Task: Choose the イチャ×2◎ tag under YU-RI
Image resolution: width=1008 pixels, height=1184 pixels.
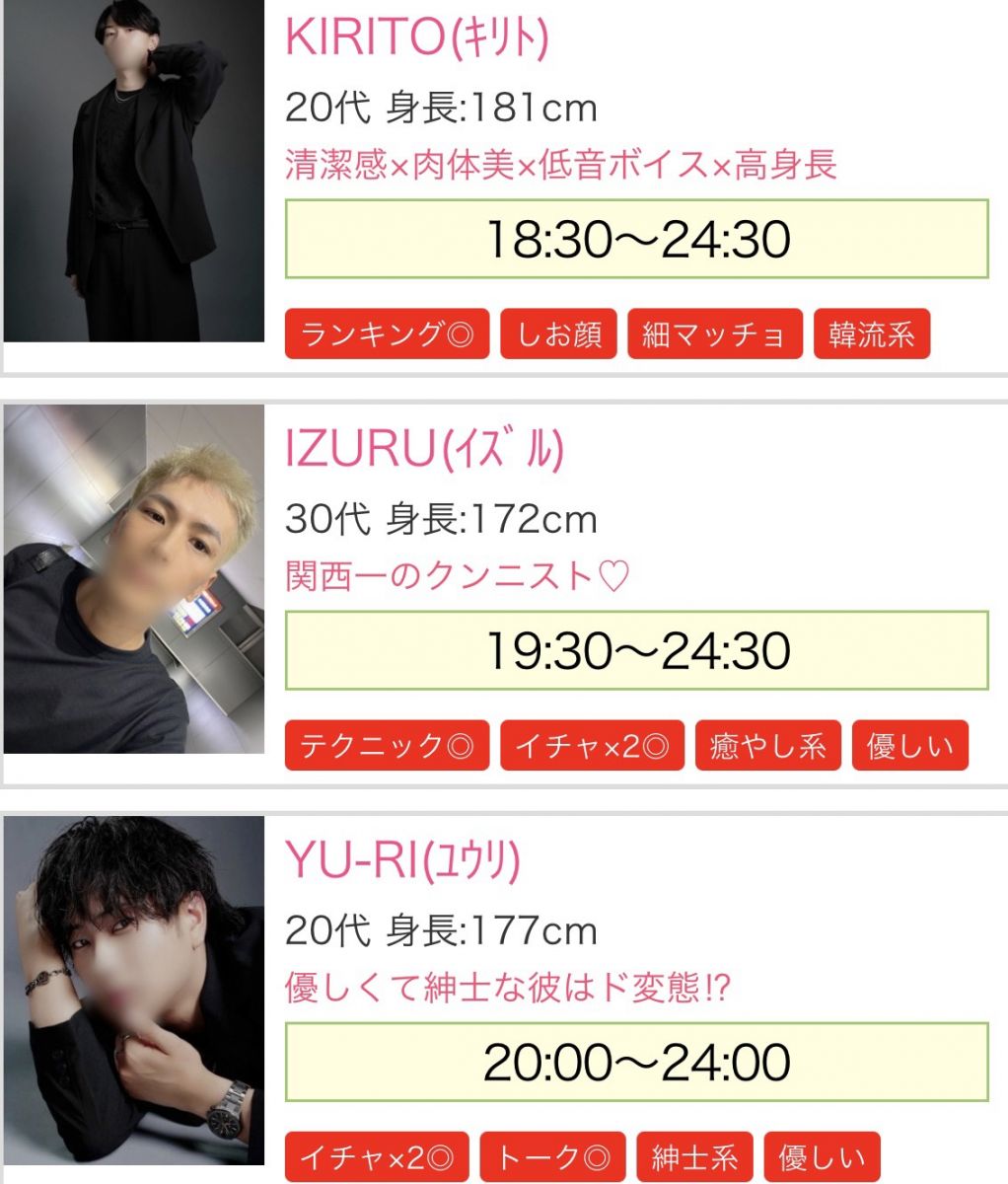Action: coord(377,1156)
